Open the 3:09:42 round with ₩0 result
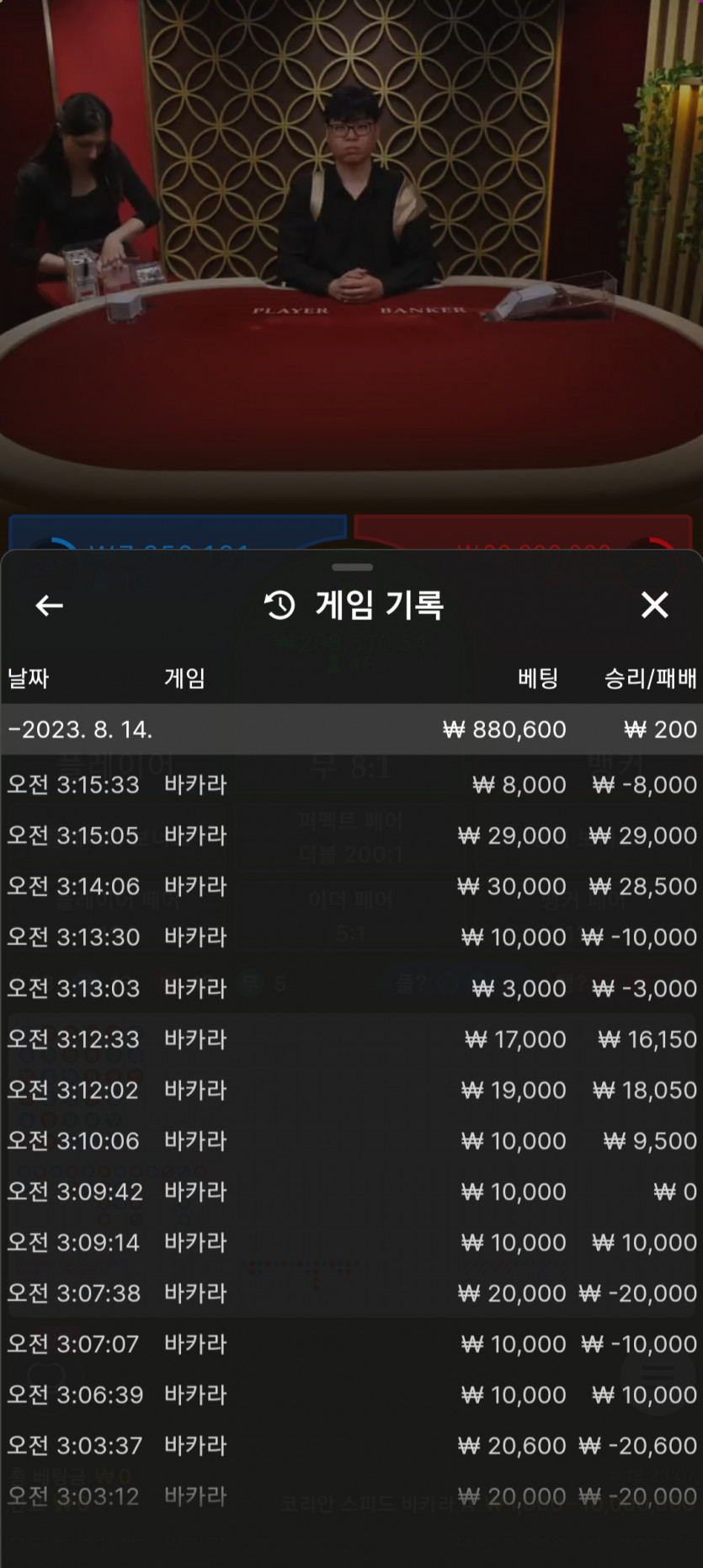 pos(352,1192)
